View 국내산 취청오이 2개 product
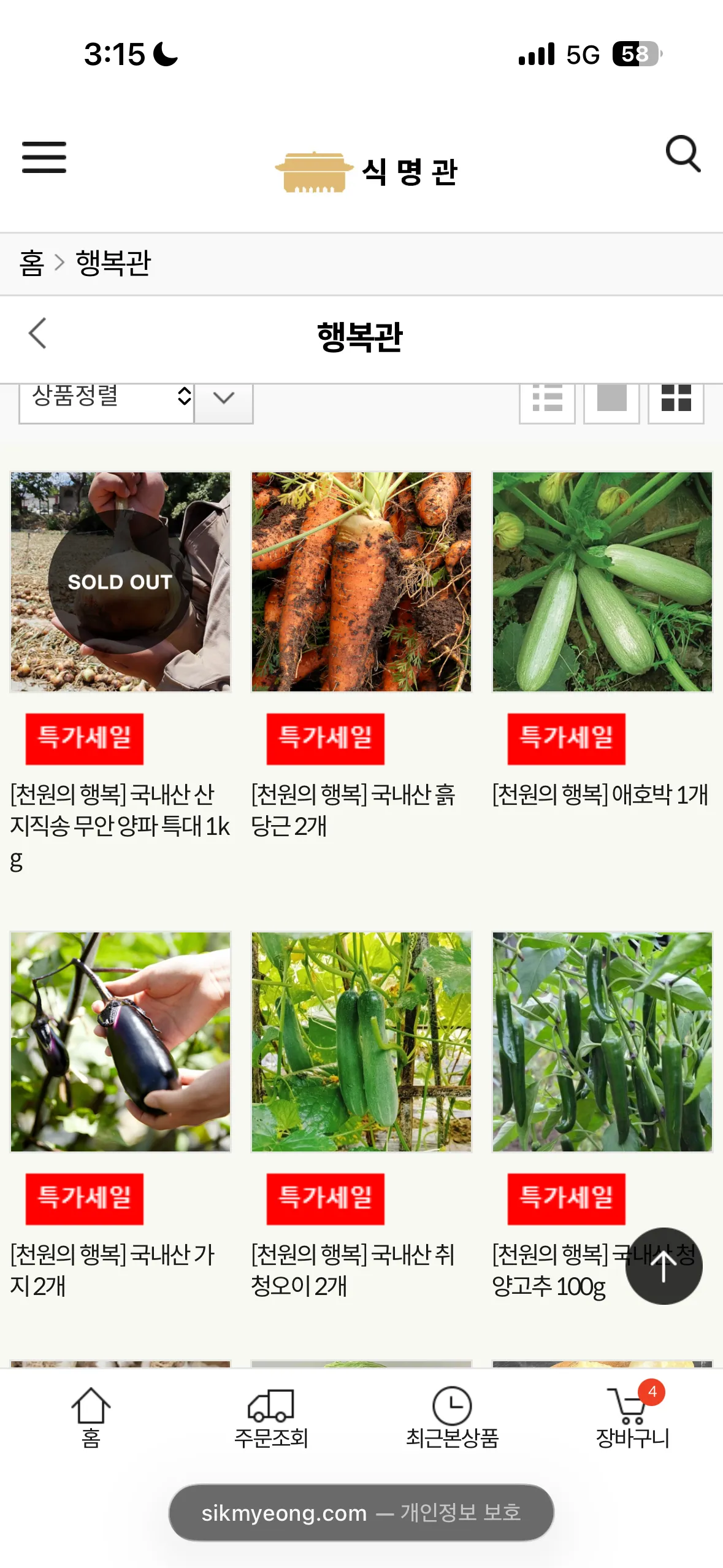 pyautogui.click(x=361, y=1042)
